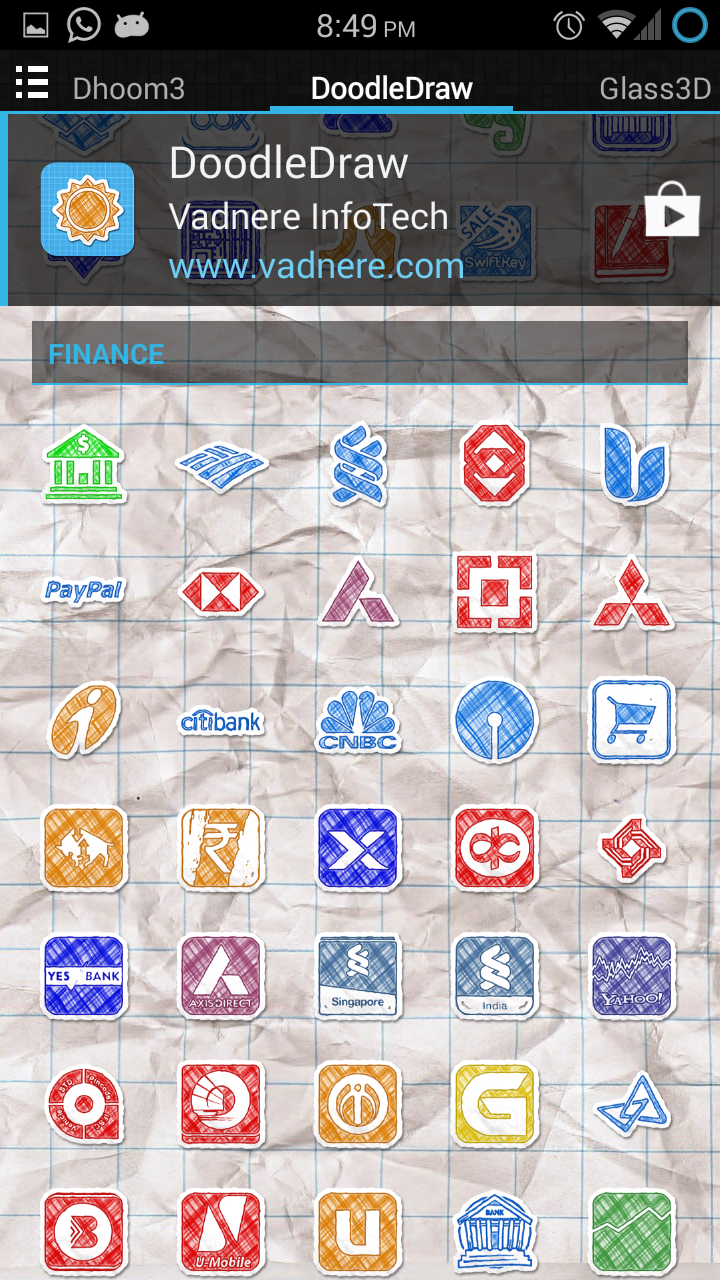Tap the Standard Chartered Singapore icon
Image resolution: width=720 pixels, height=1280 pixels.
pos(358,977)
